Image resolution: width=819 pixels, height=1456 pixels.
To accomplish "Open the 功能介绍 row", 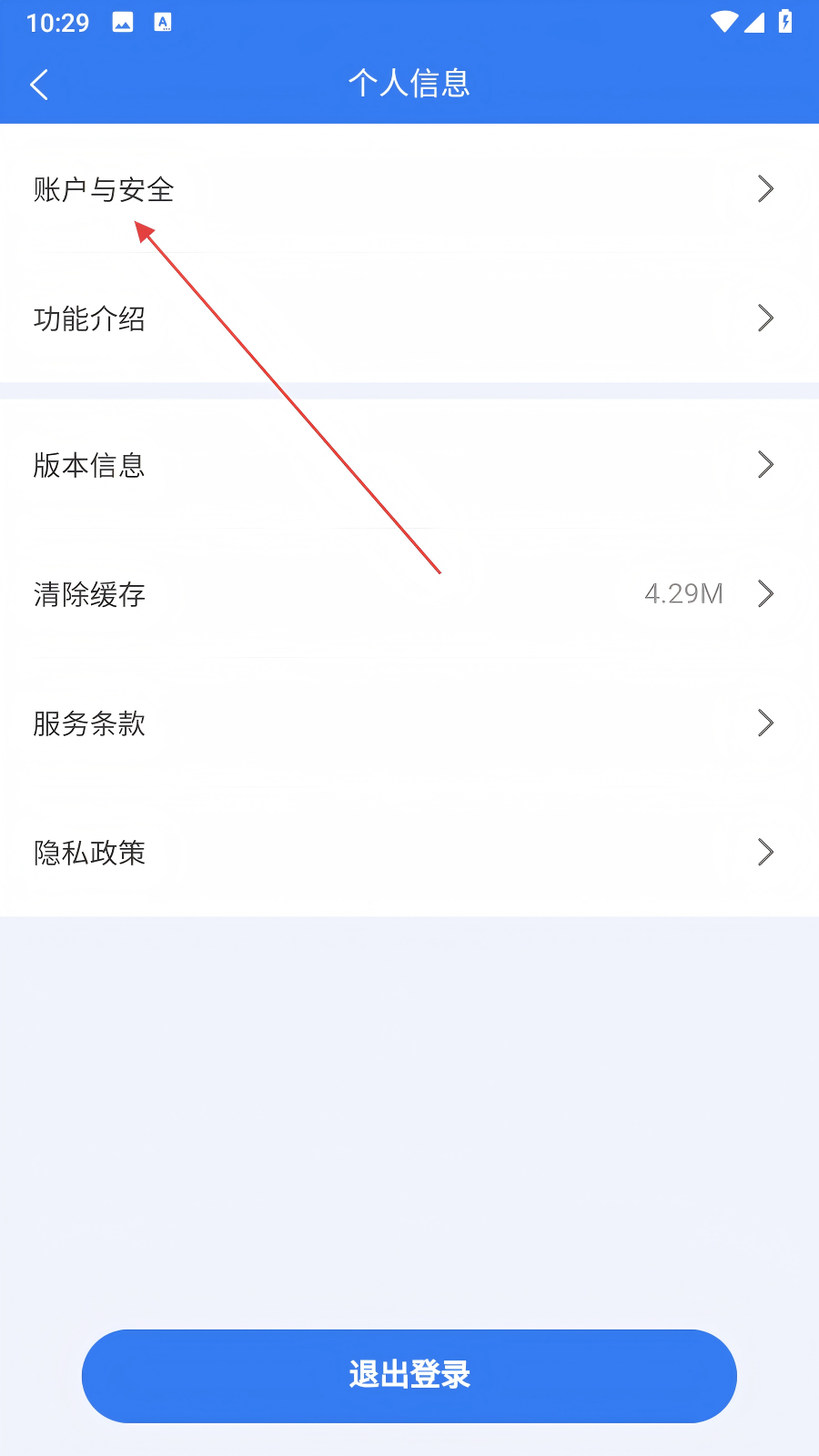I will [x=89, y=318].
